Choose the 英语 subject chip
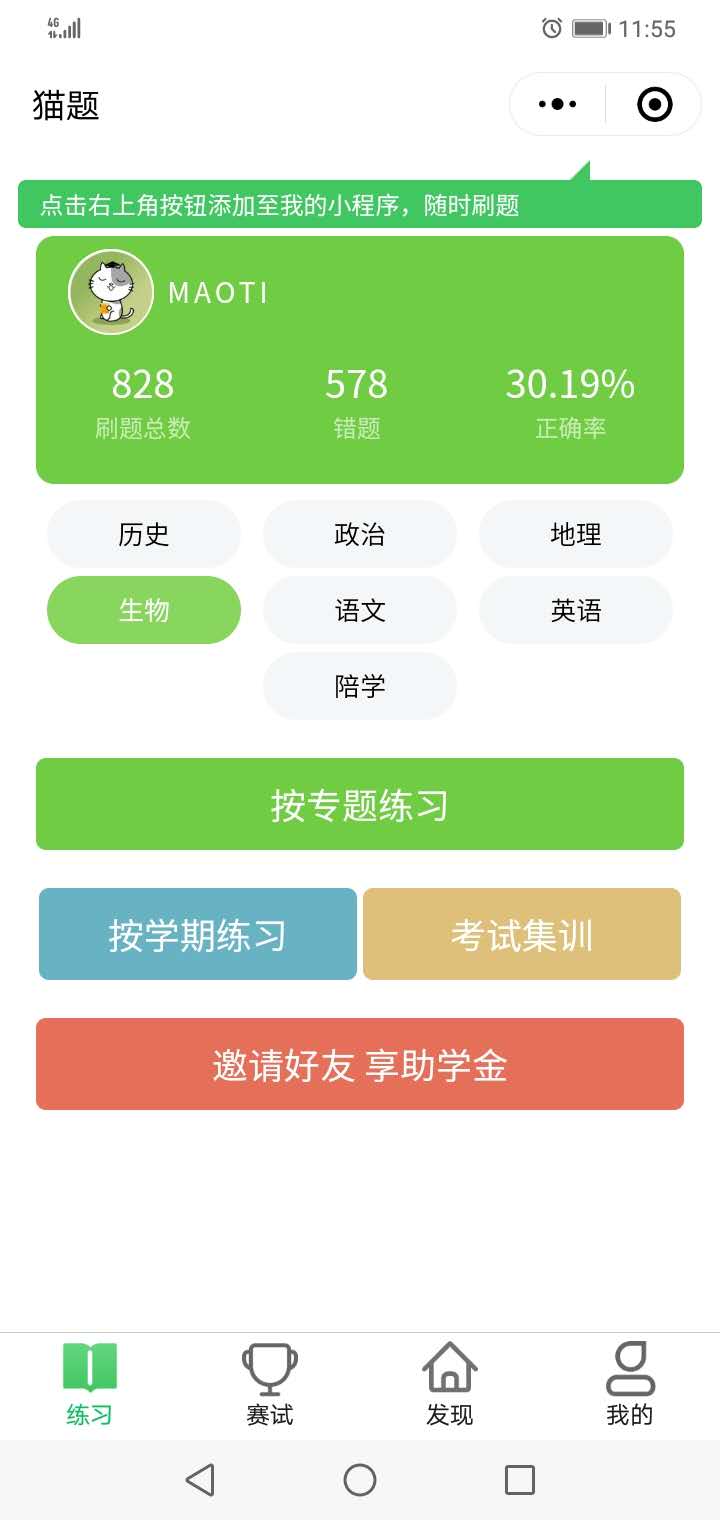The image size is (720, 1520). [x=576, y=610]
